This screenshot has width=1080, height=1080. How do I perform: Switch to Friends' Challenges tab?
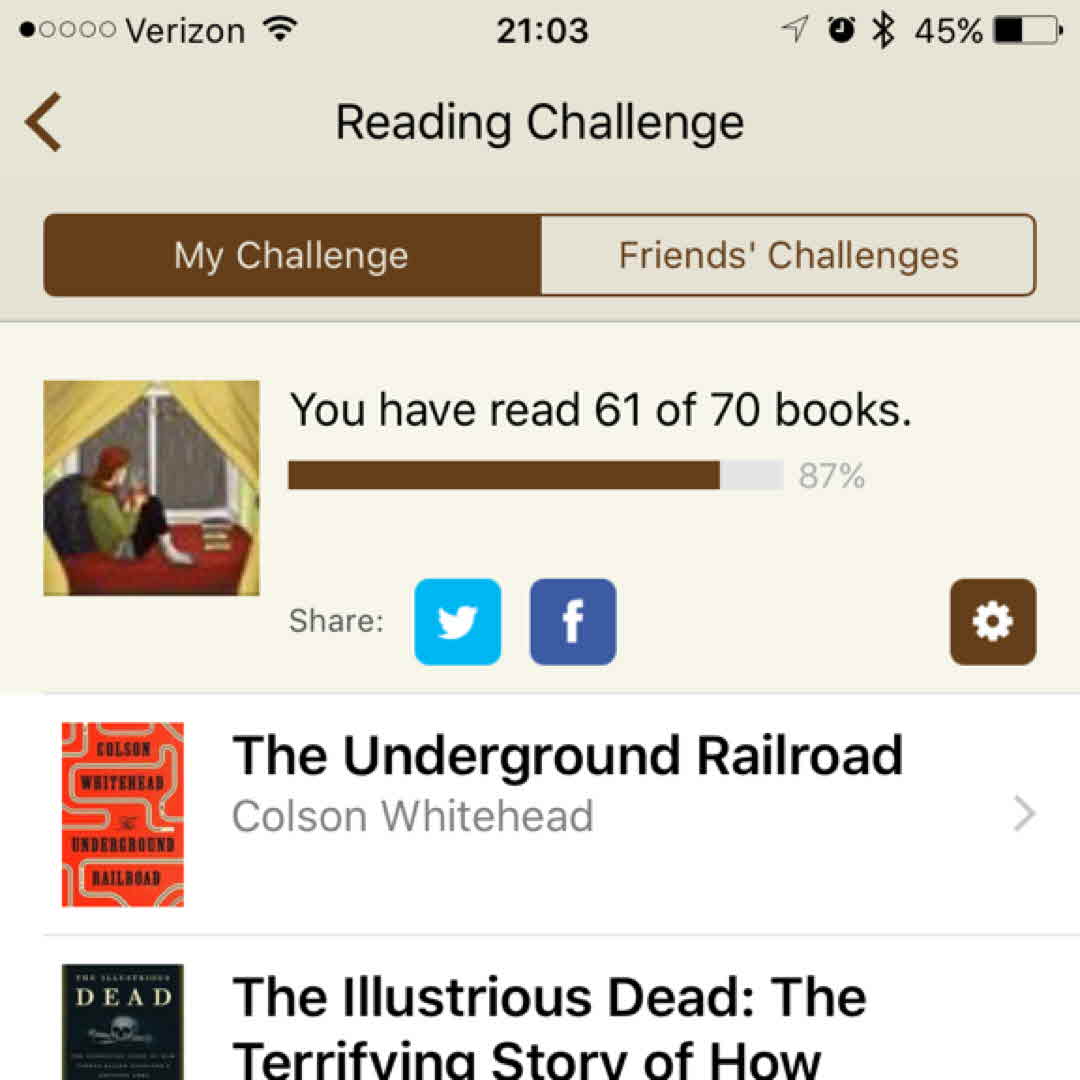pyautogui.click(x=788, y=255)
